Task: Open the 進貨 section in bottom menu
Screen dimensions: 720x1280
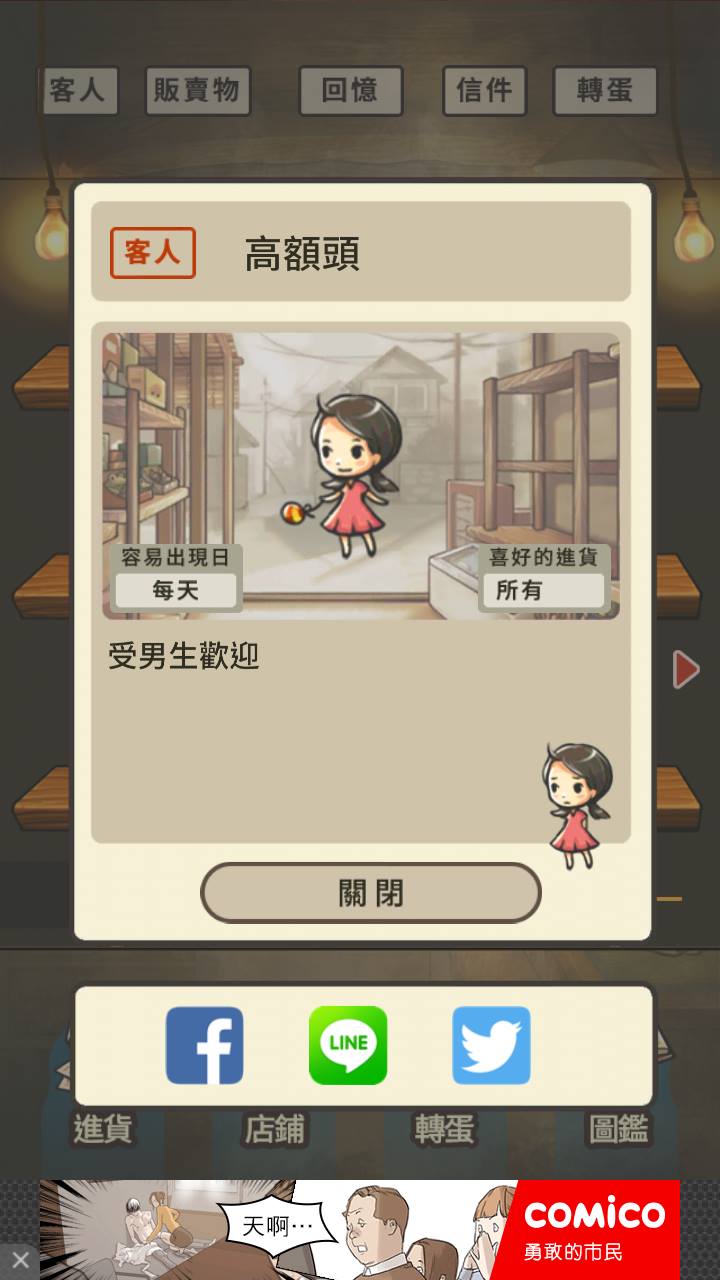Action: (x=102, y=1129)
